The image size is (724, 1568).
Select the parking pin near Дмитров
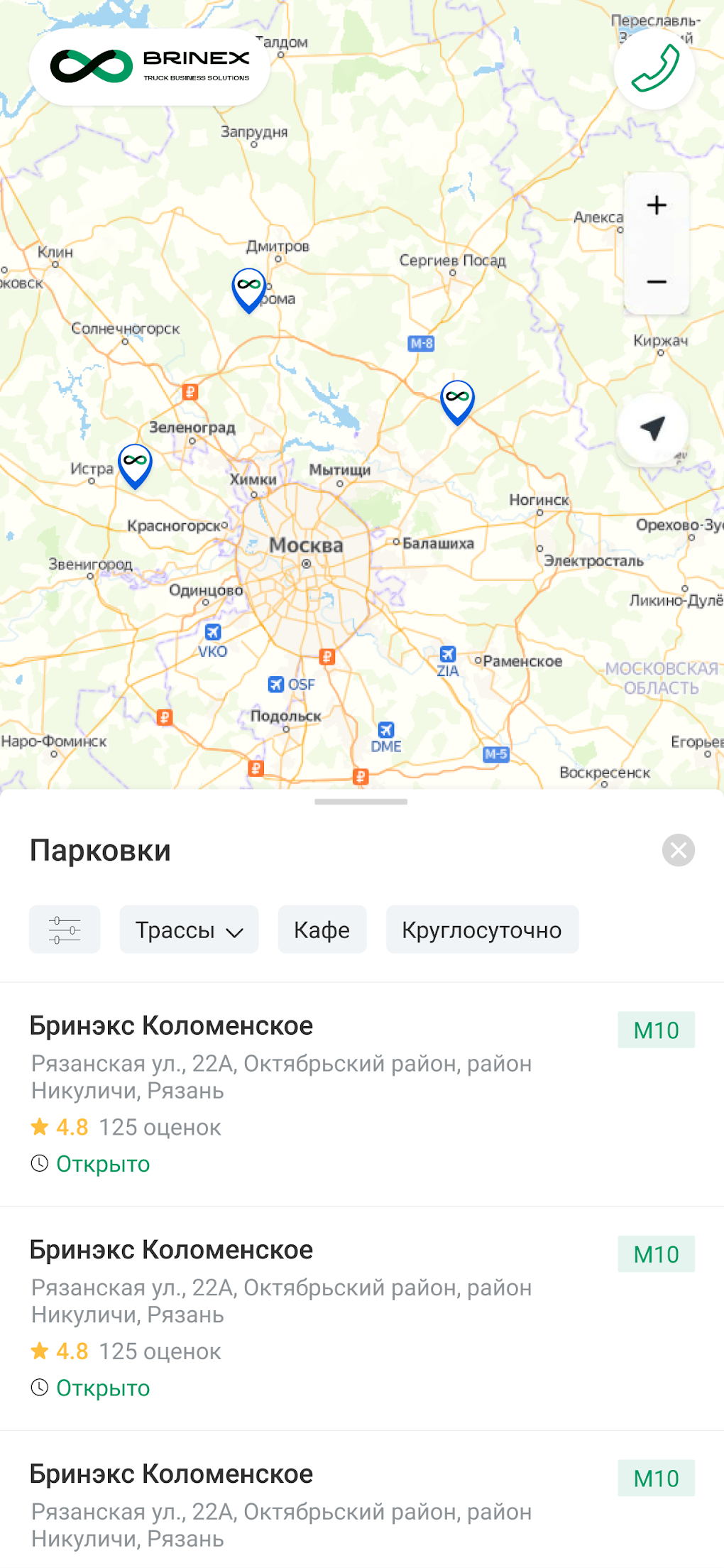coord(249,290)
